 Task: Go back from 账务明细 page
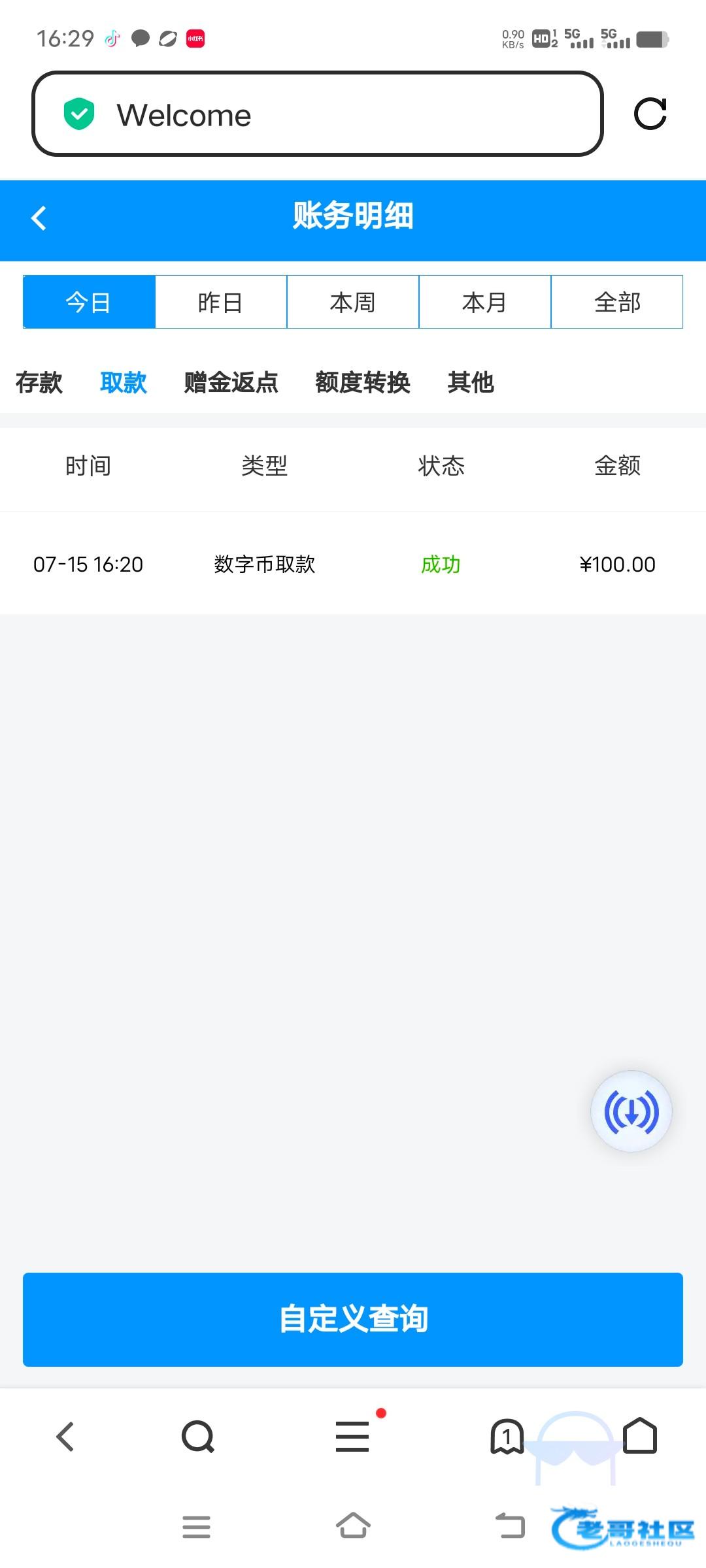[39, 218]
